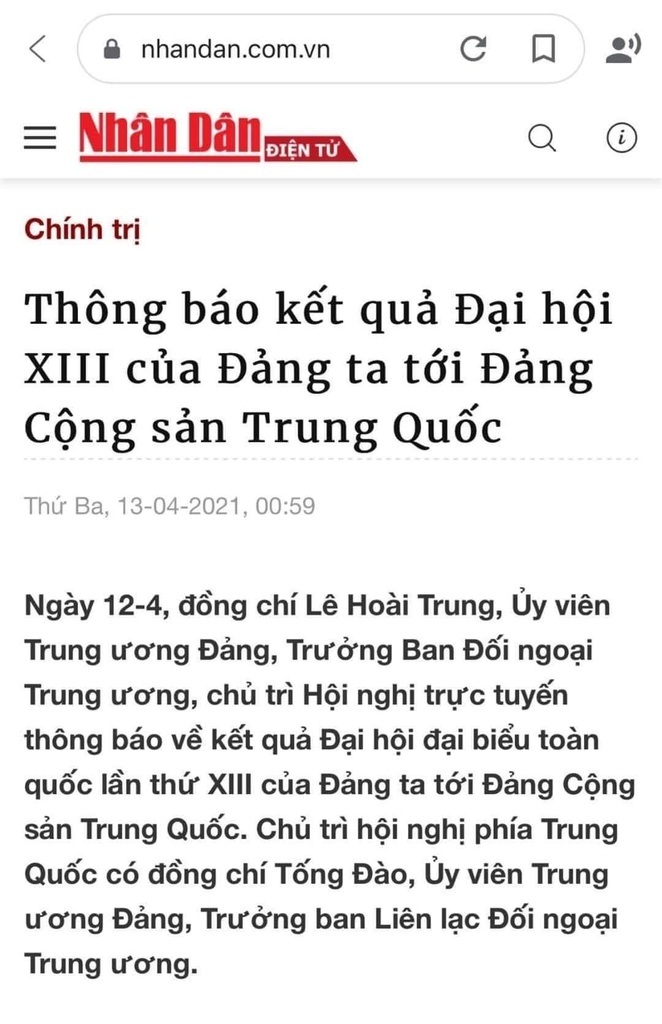662x1024 pixels.
Task: Open the hamburger menu
Action: click(40, 138)
